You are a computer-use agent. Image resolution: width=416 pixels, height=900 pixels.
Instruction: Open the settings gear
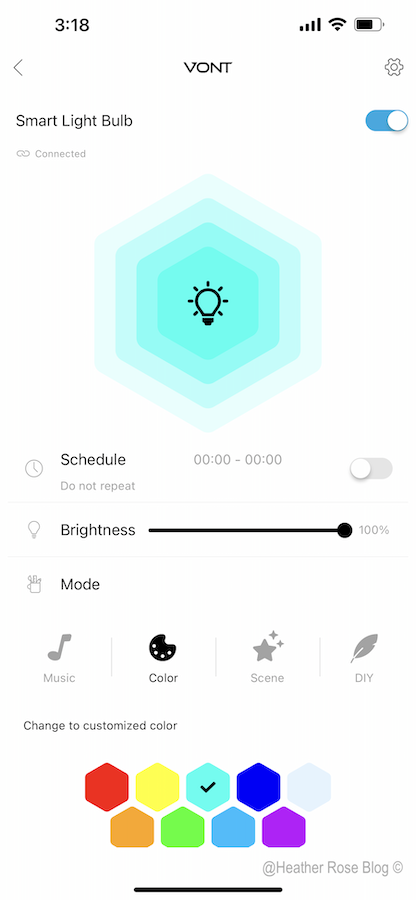pos(394,68)
